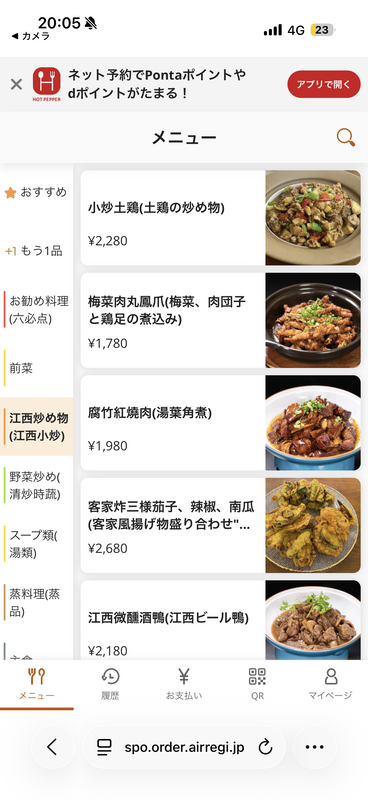
Task: Open the 客家炸三樣 fried assortment card
Action: 220,526
